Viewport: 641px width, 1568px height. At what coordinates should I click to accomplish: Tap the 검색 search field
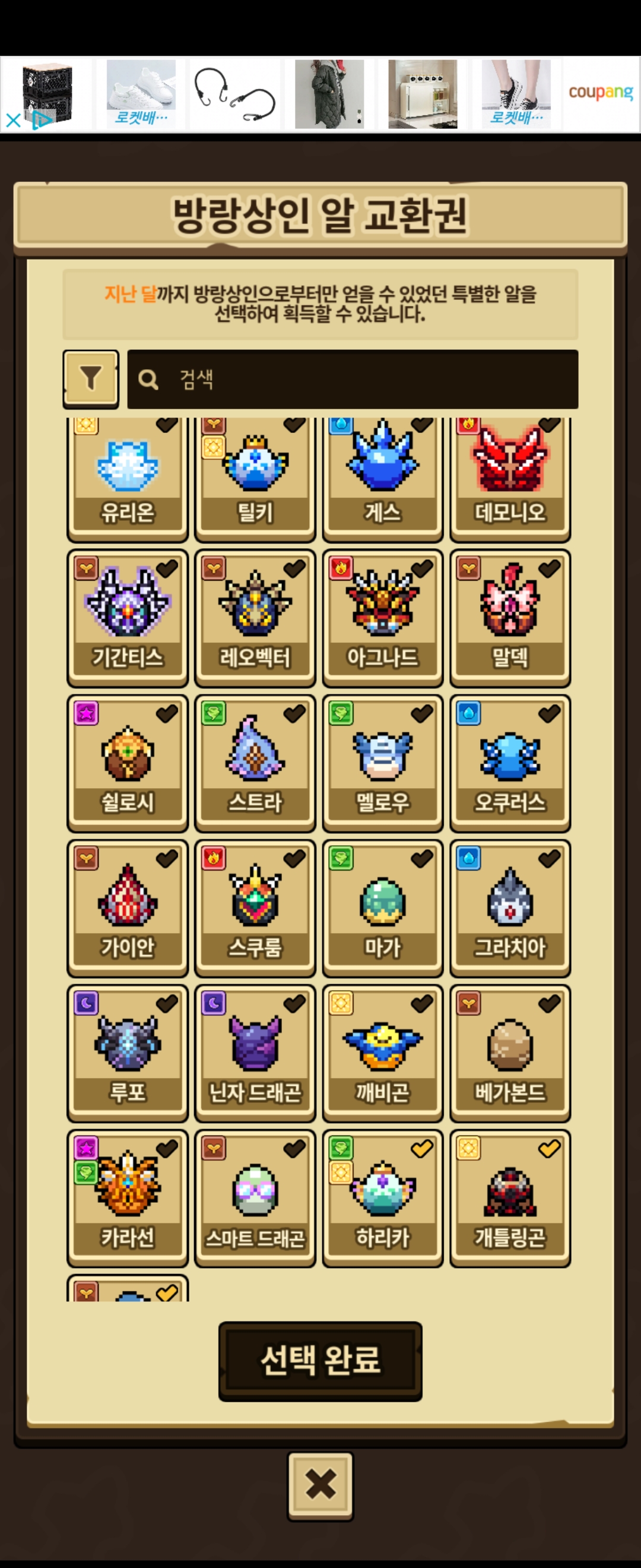[x=352, y=379]
